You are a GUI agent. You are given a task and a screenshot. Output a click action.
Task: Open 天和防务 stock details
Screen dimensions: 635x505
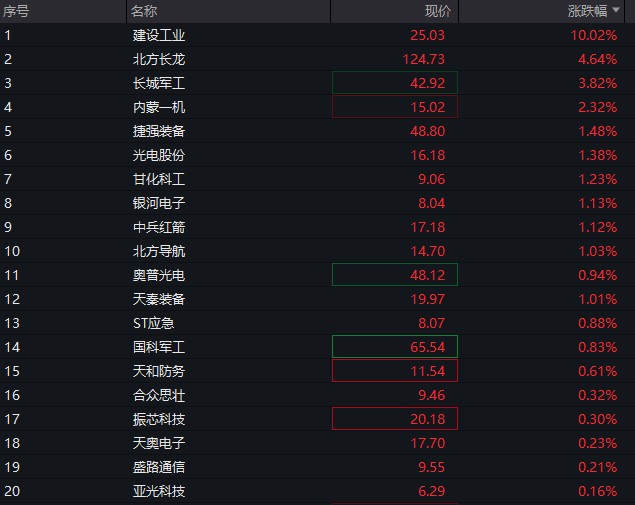click(318, 371)
